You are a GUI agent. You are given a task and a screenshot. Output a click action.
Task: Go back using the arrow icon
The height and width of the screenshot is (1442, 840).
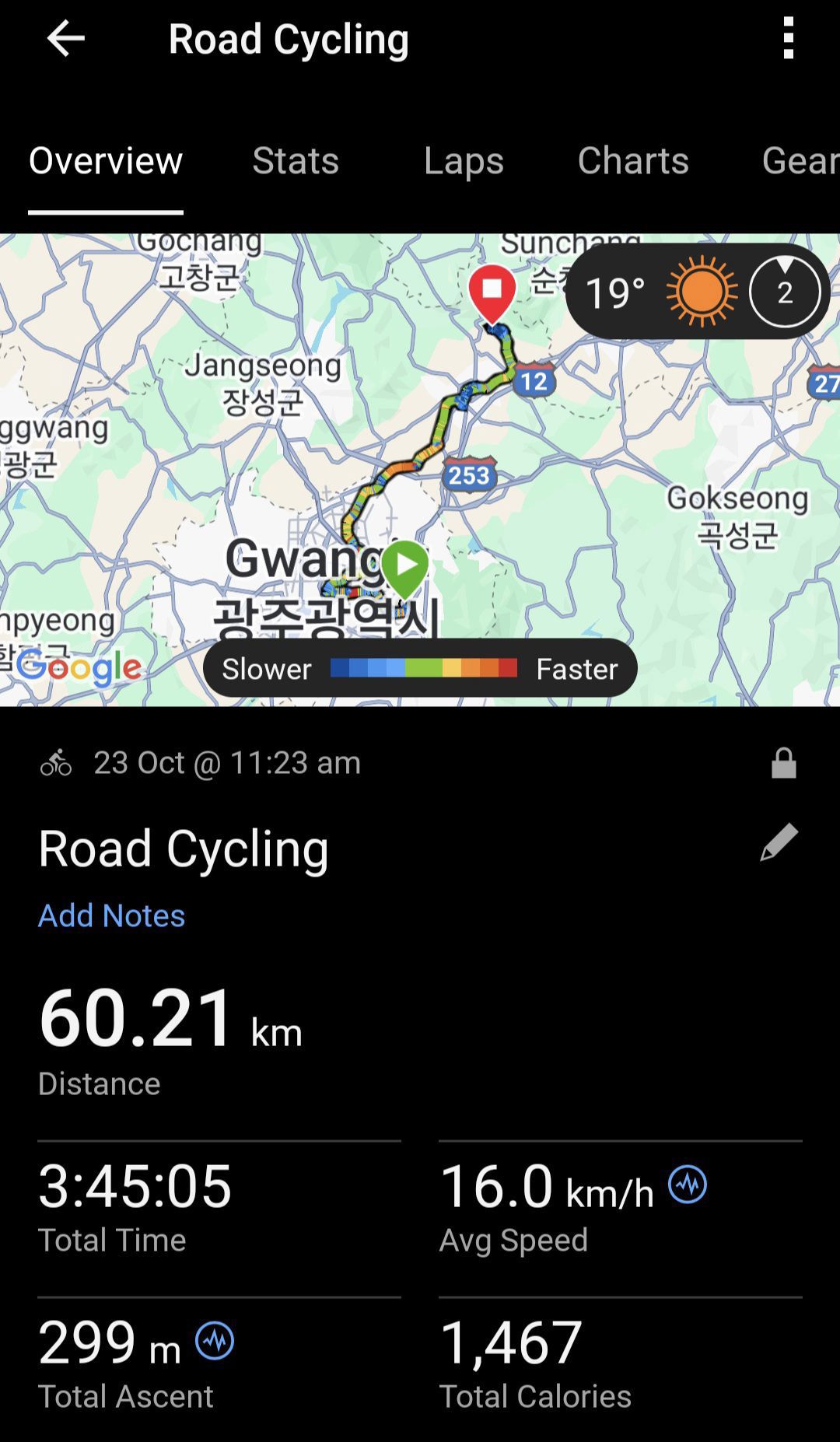coord(65,39)
